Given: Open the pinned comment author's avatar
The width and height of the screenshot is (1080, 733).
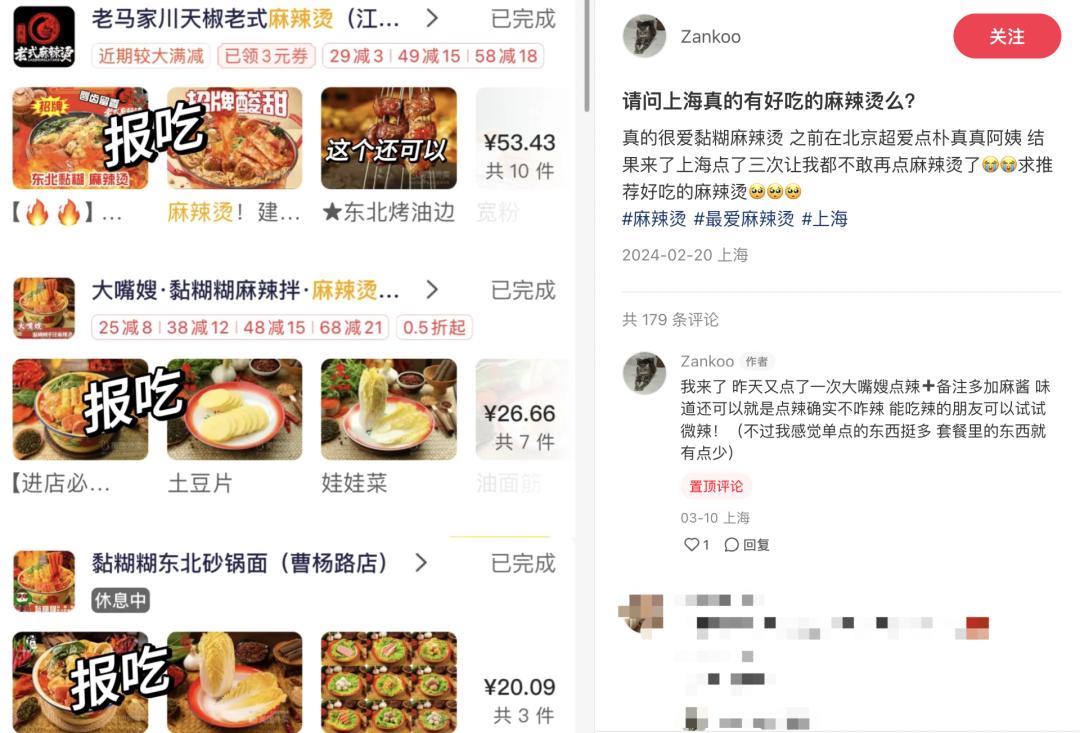Looking at the screenshot, I should pyautogui.click(x=644, y=373).
